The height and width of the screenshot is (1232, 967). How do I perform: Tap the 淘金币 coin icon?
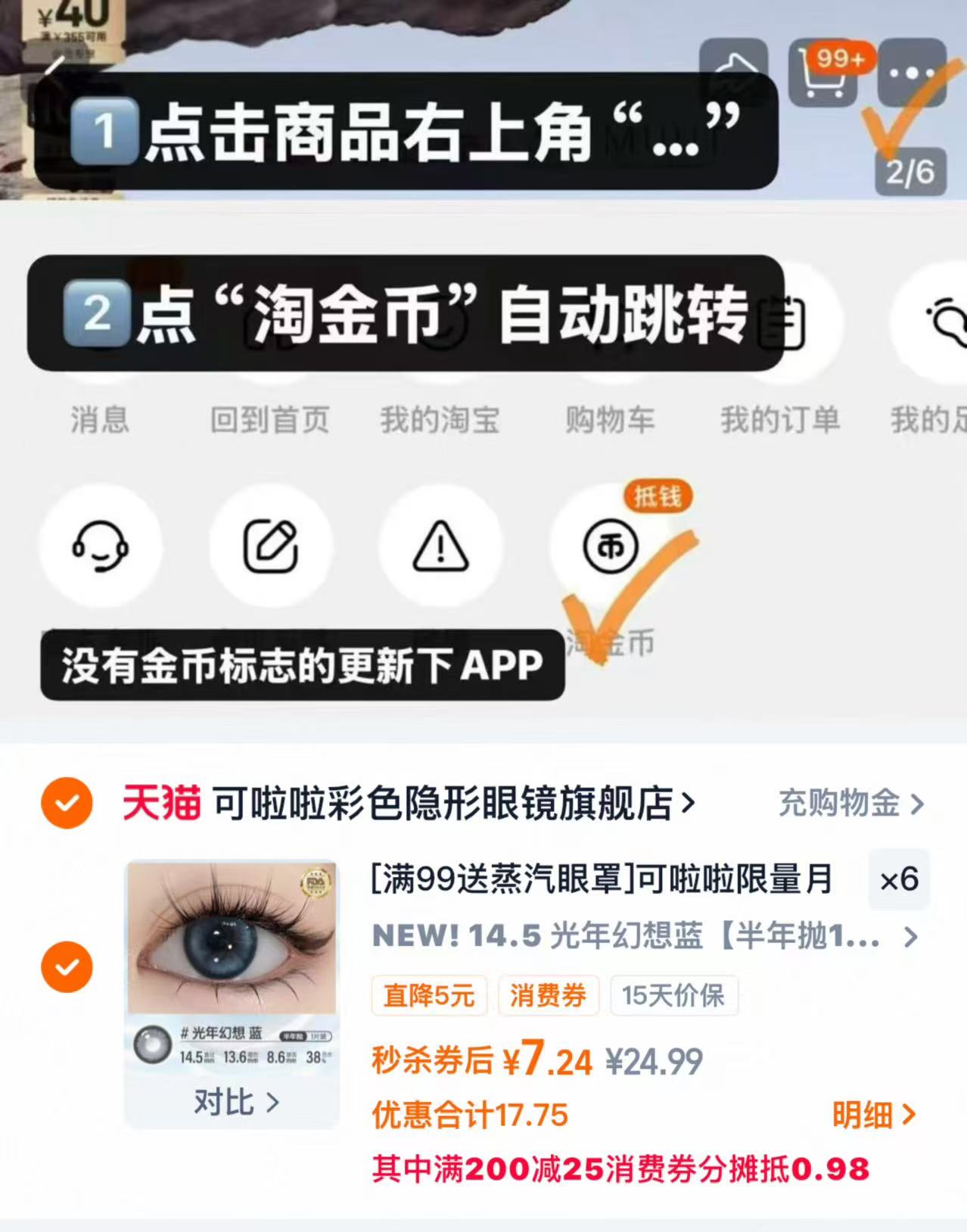click(613, 546)
